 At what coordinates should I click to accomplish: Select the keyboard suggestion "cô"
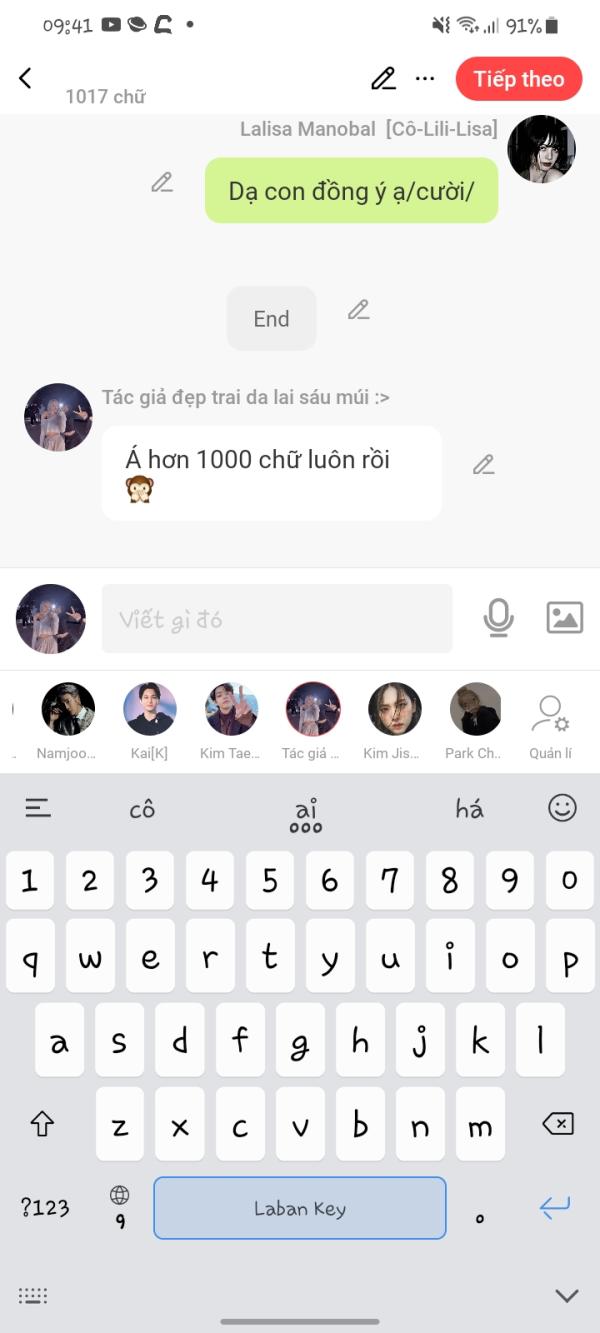(143, 809)
